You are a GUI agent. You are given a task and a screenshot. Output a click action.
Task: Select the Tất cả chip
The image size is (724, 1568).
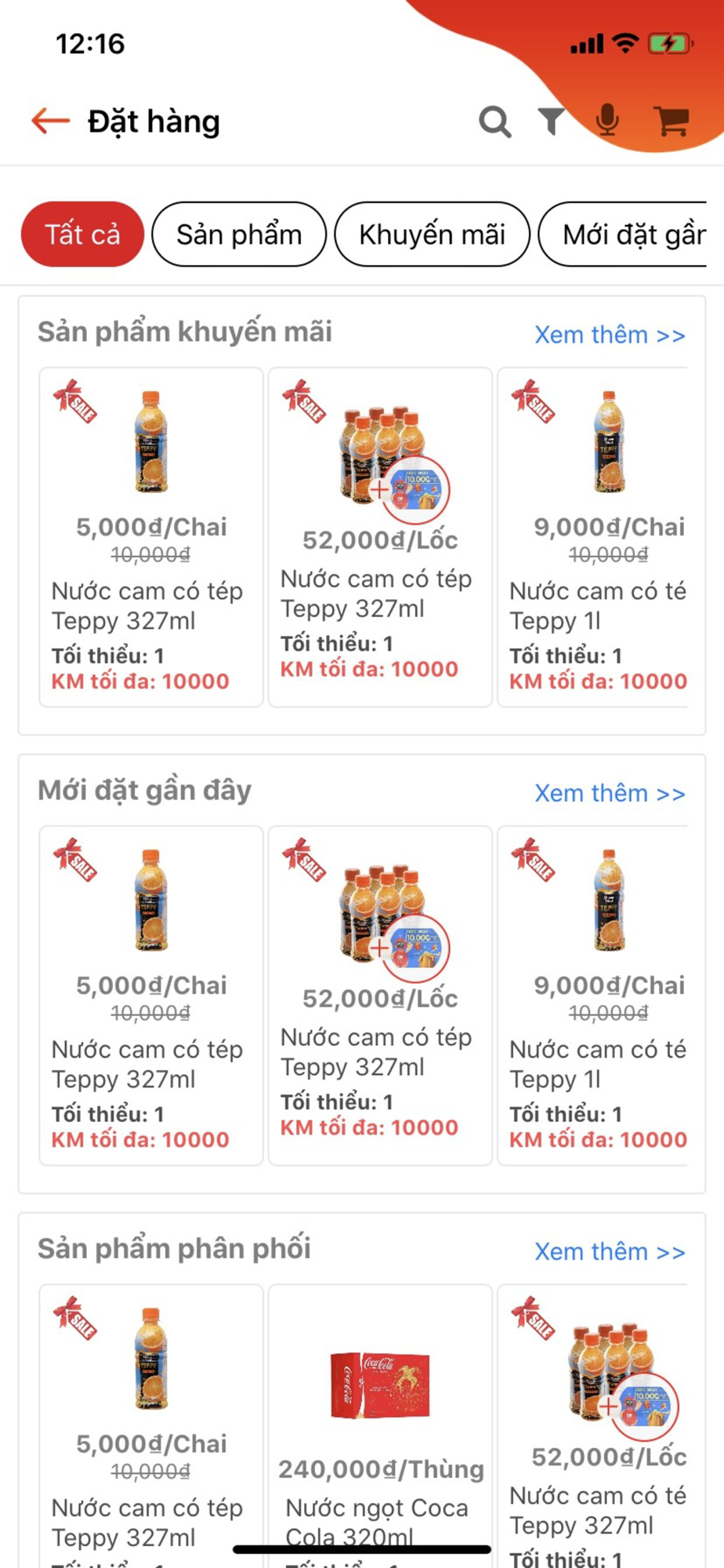pos(83,234)
